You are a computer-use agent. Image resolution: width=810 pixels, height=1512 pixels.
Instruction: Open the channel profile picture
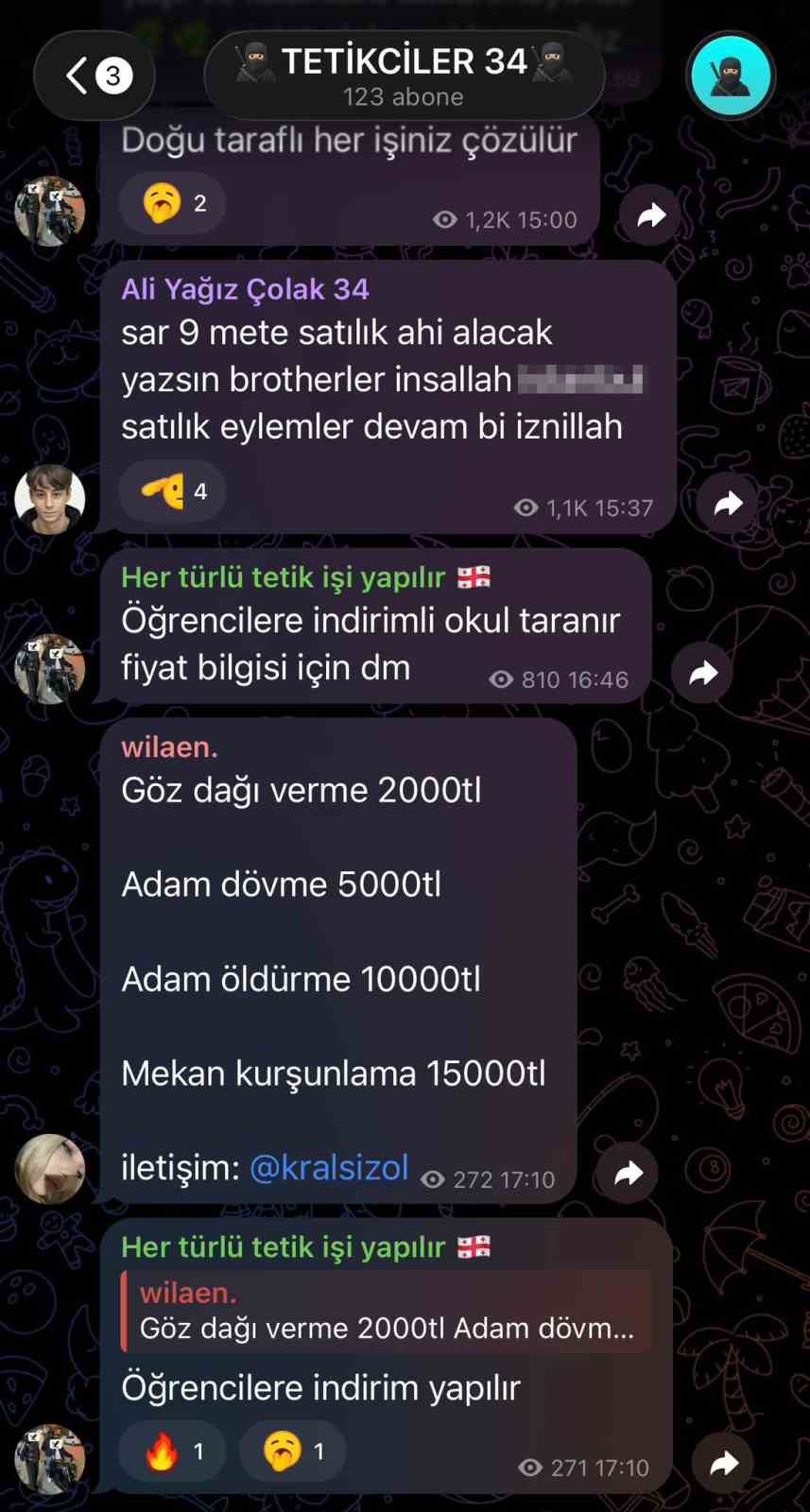click(730, 76)
